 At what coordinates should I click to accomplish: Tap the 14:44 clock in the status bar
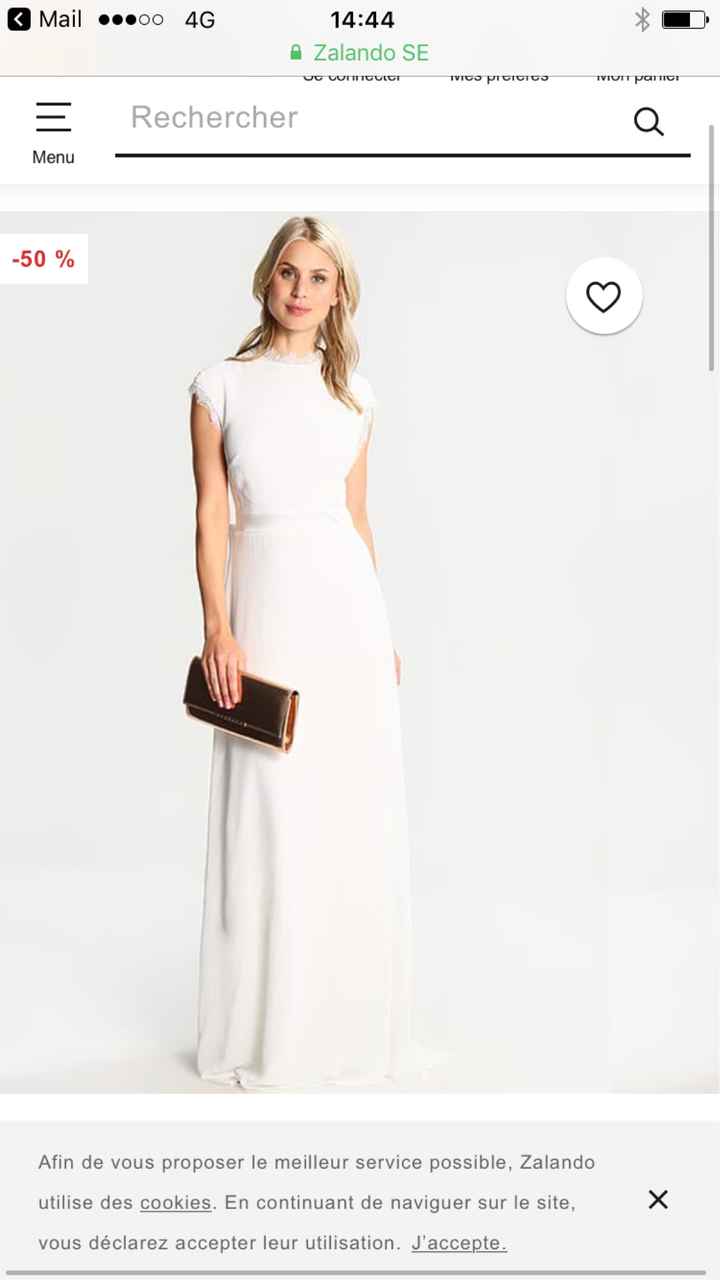coord(360,18)
